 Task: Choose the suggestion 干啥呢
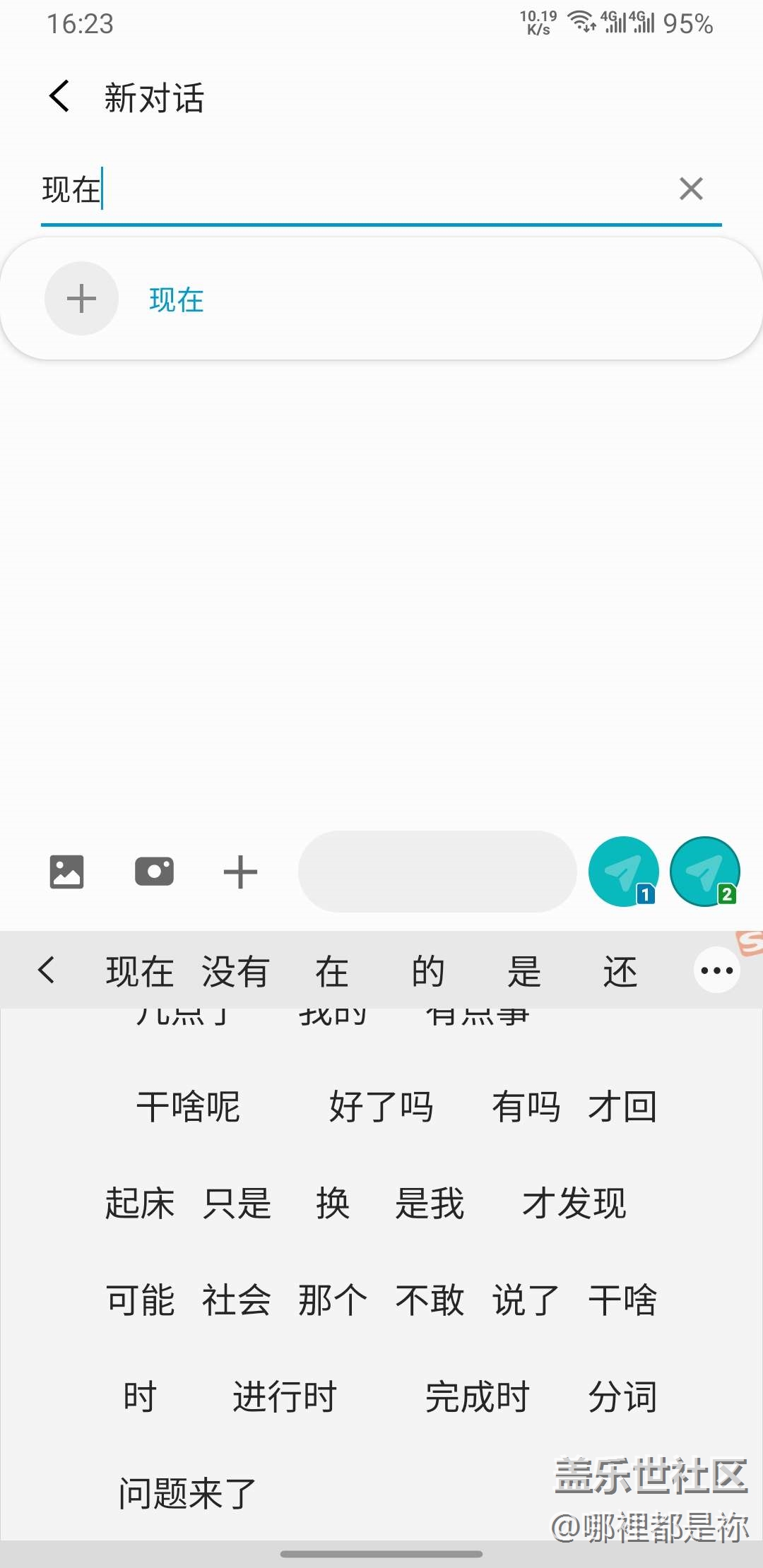[x=188, y=1107]
